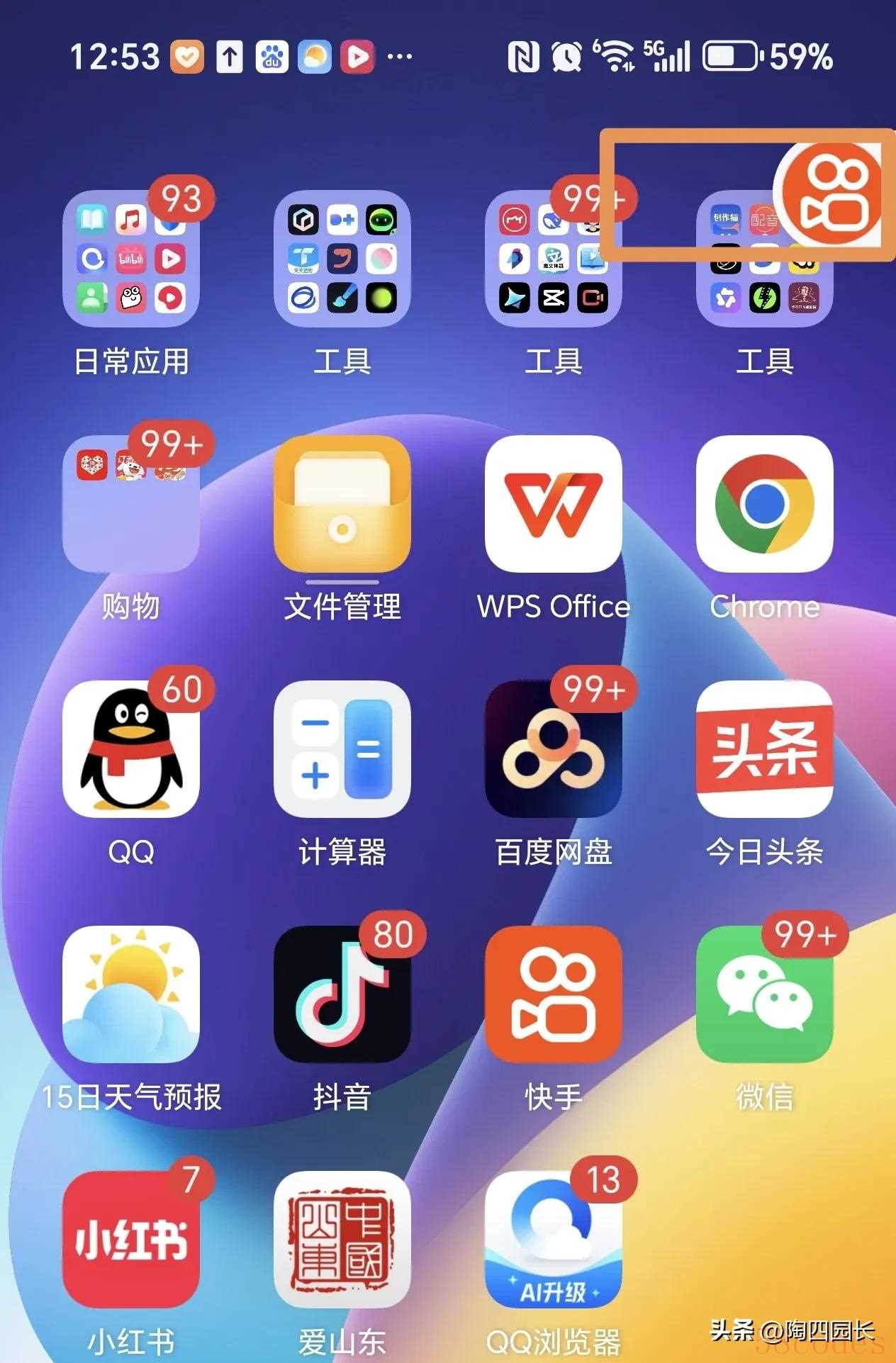This screenshot has width=896, height=1363.
Task: Launch 百度网盘
Action: tap(554, 749)
